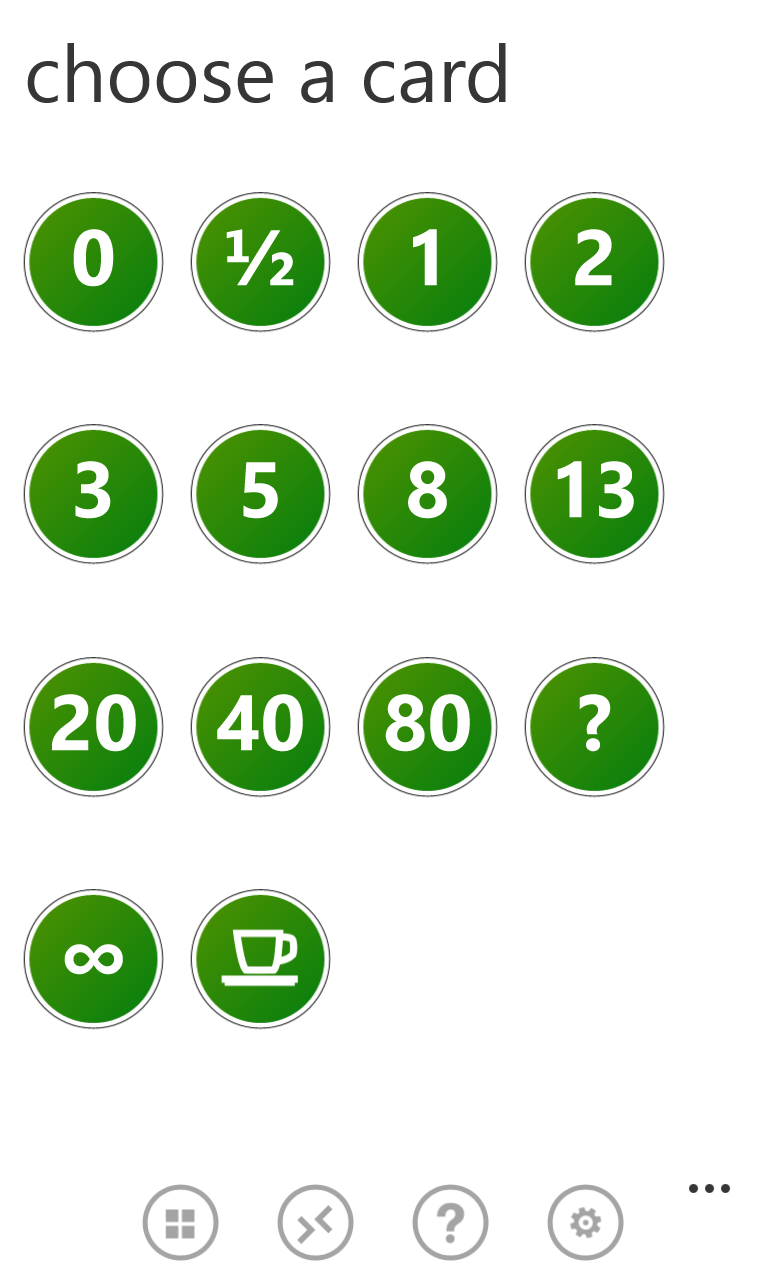The height and width of the screenshot is (1280, 768).
Task: Expand the app bar ellipsis menu
Action: 709,1189
